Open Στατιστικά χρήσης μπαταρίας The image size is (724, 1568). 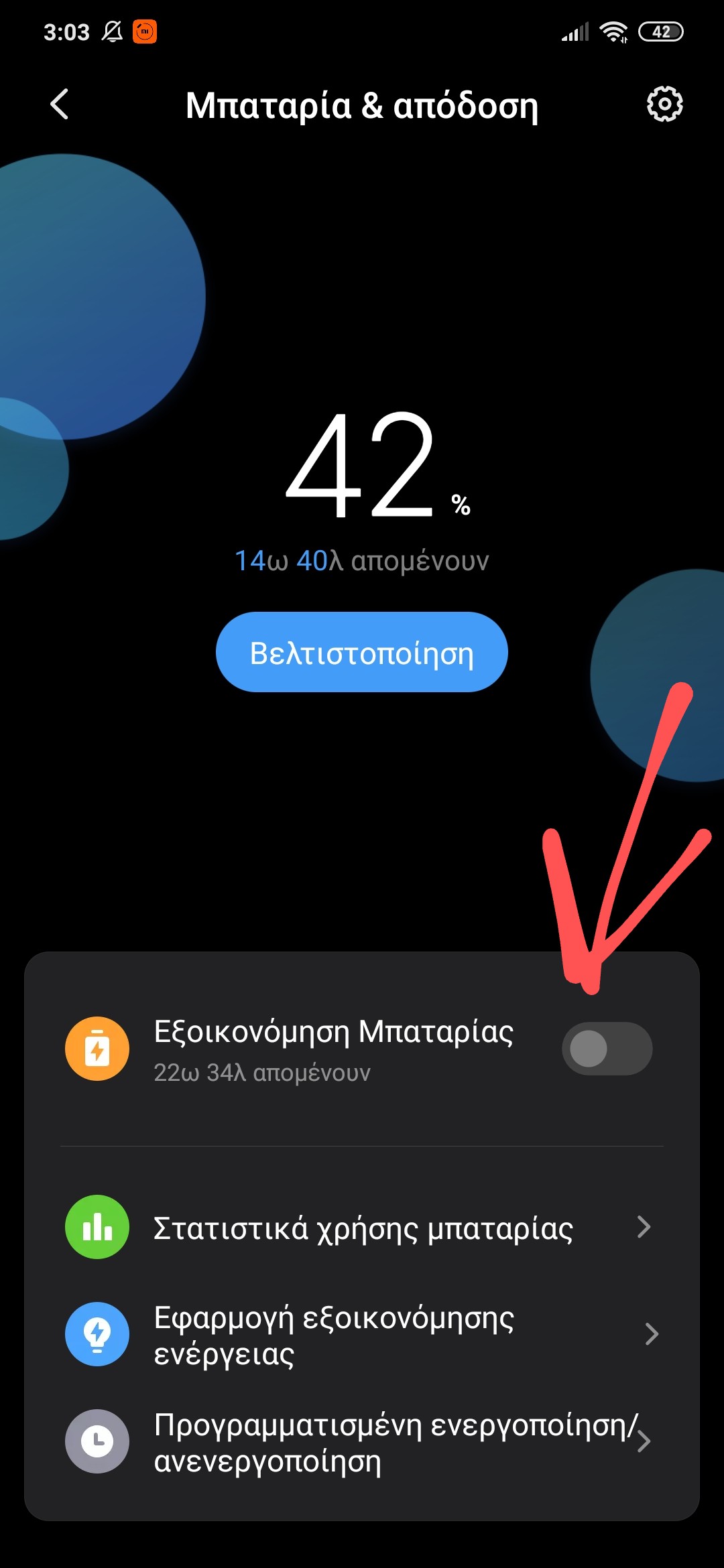362,1227
